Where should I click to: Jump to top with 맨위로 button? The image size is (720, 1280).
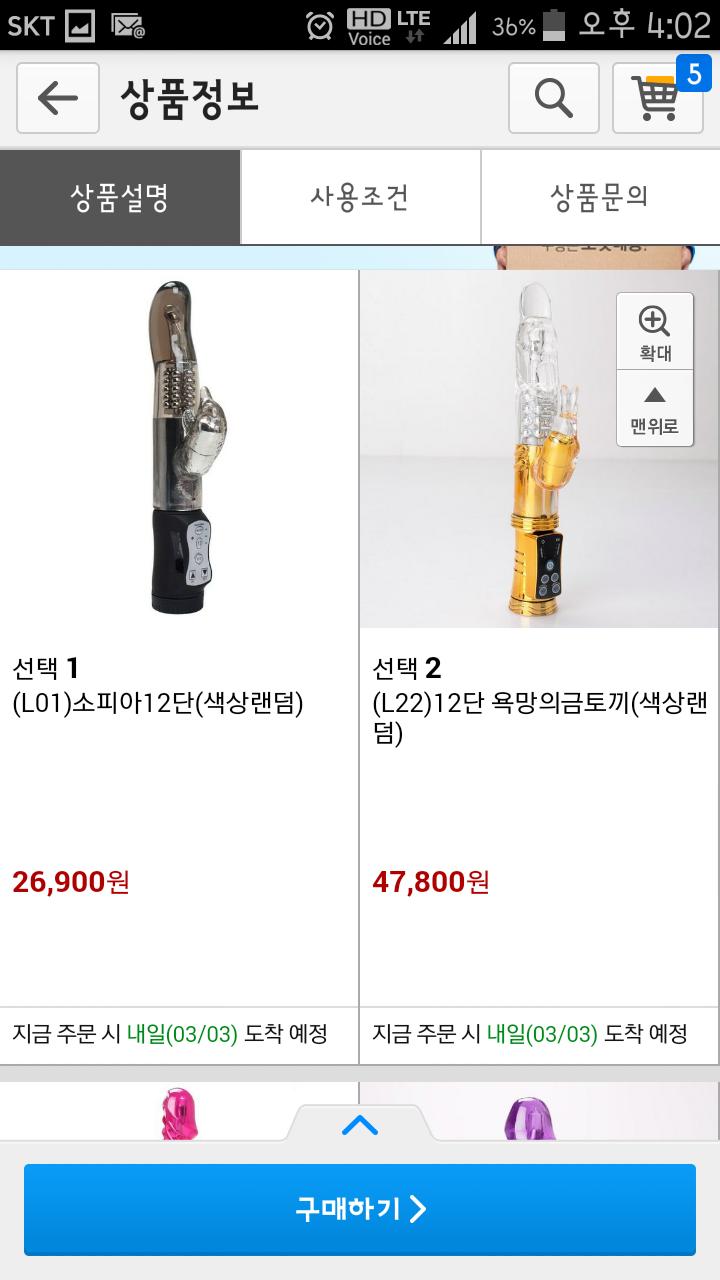(655, 408)
